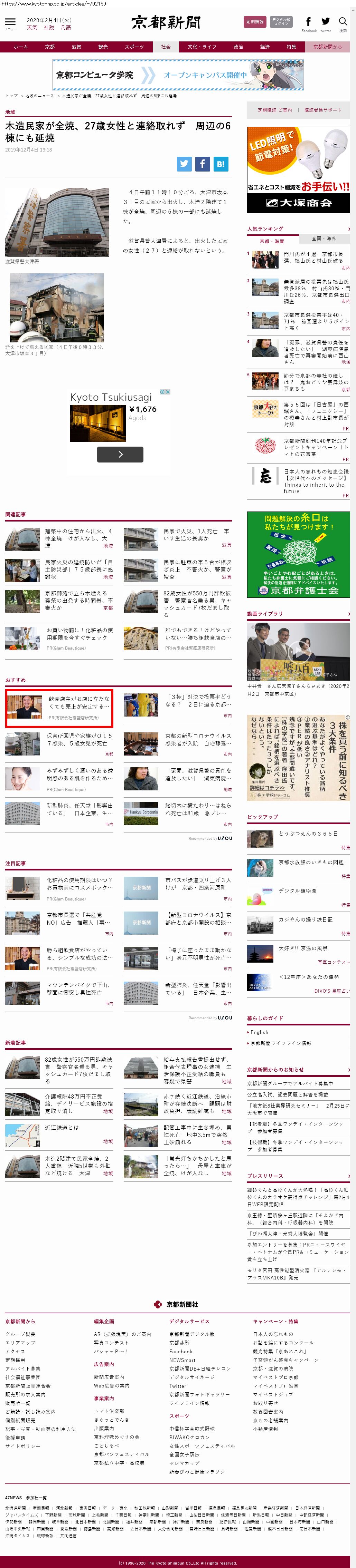Tap the arrow button on Kyoto Tsukiusagi ad
The height and width of the screenshot is (1568, 356).
[x=120, y=454]
